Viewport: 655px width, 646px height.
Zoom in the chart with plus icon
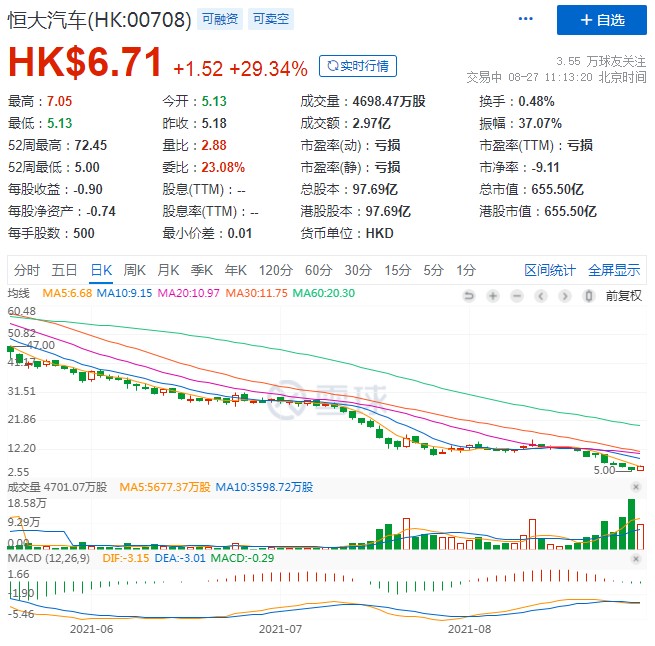[x=492, y=295]
